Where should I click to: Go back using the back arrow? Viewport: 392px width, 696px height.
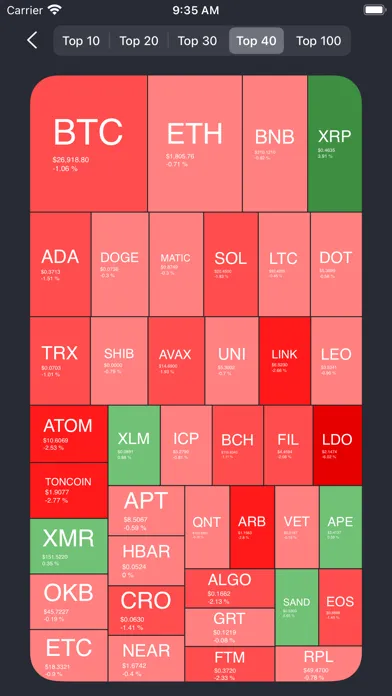32,40
